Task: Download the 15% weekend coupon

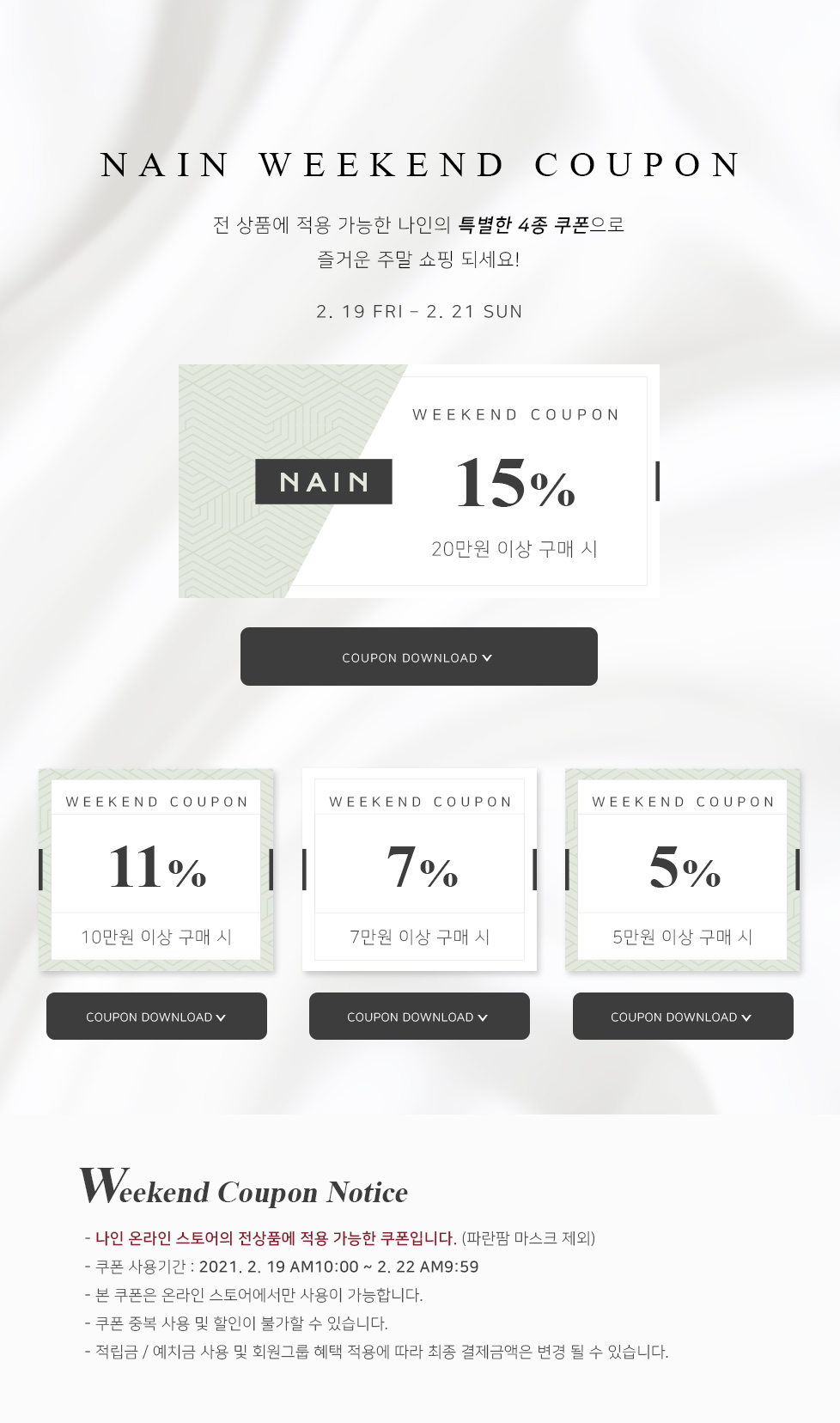Action: pyautogui.click(x=418, y=657)
